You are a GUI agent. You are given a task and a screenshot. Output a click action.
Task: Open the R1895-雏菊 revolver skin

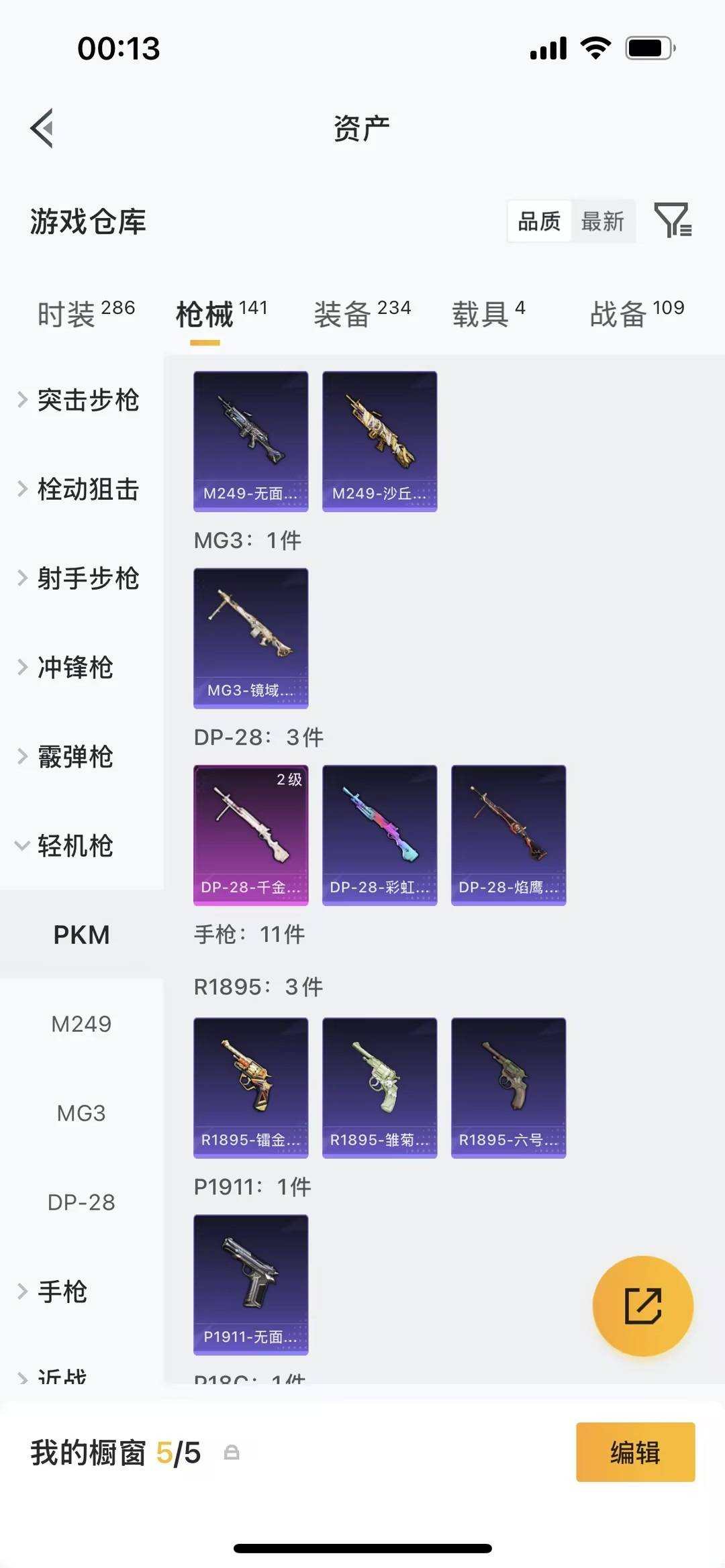(379, 1086)
